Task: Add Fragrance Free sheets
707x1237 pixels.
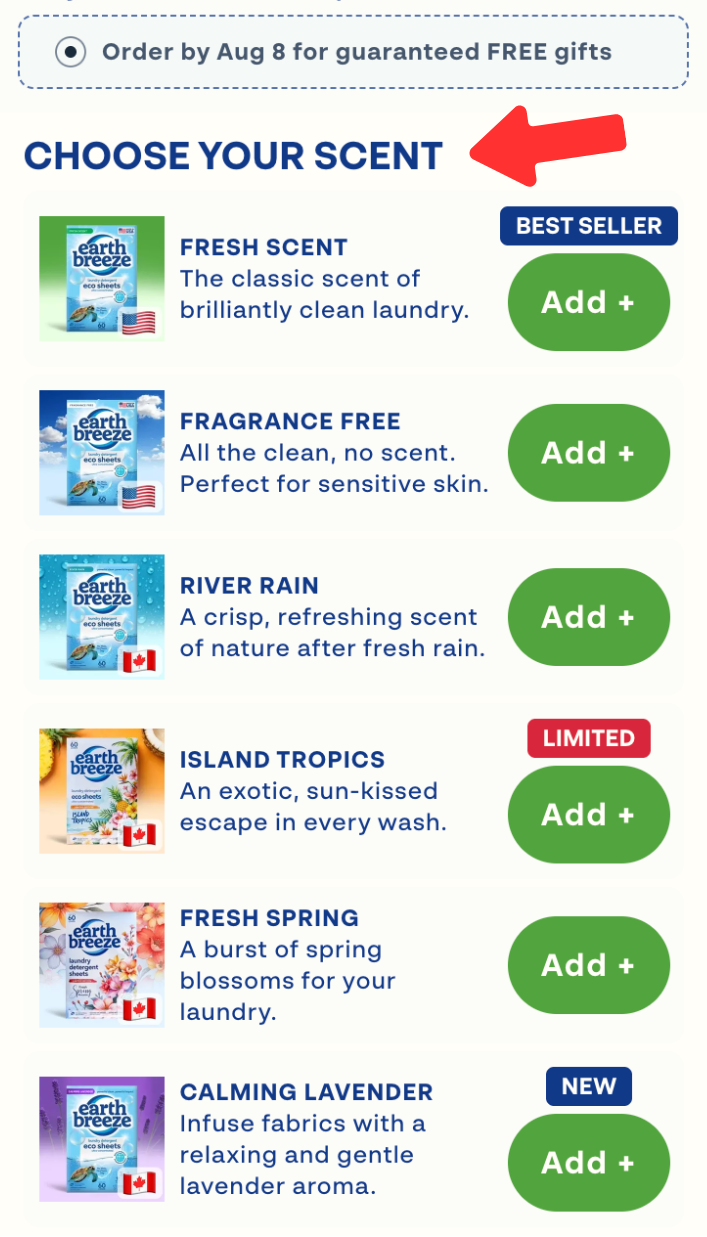Action: pyautogui.click(x=588, y=453)
